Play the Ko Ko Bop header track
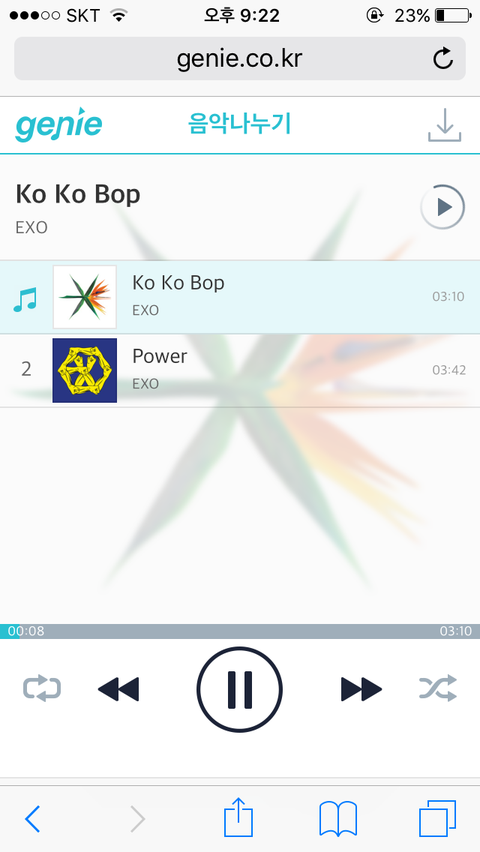 click(x=442, y=207)
